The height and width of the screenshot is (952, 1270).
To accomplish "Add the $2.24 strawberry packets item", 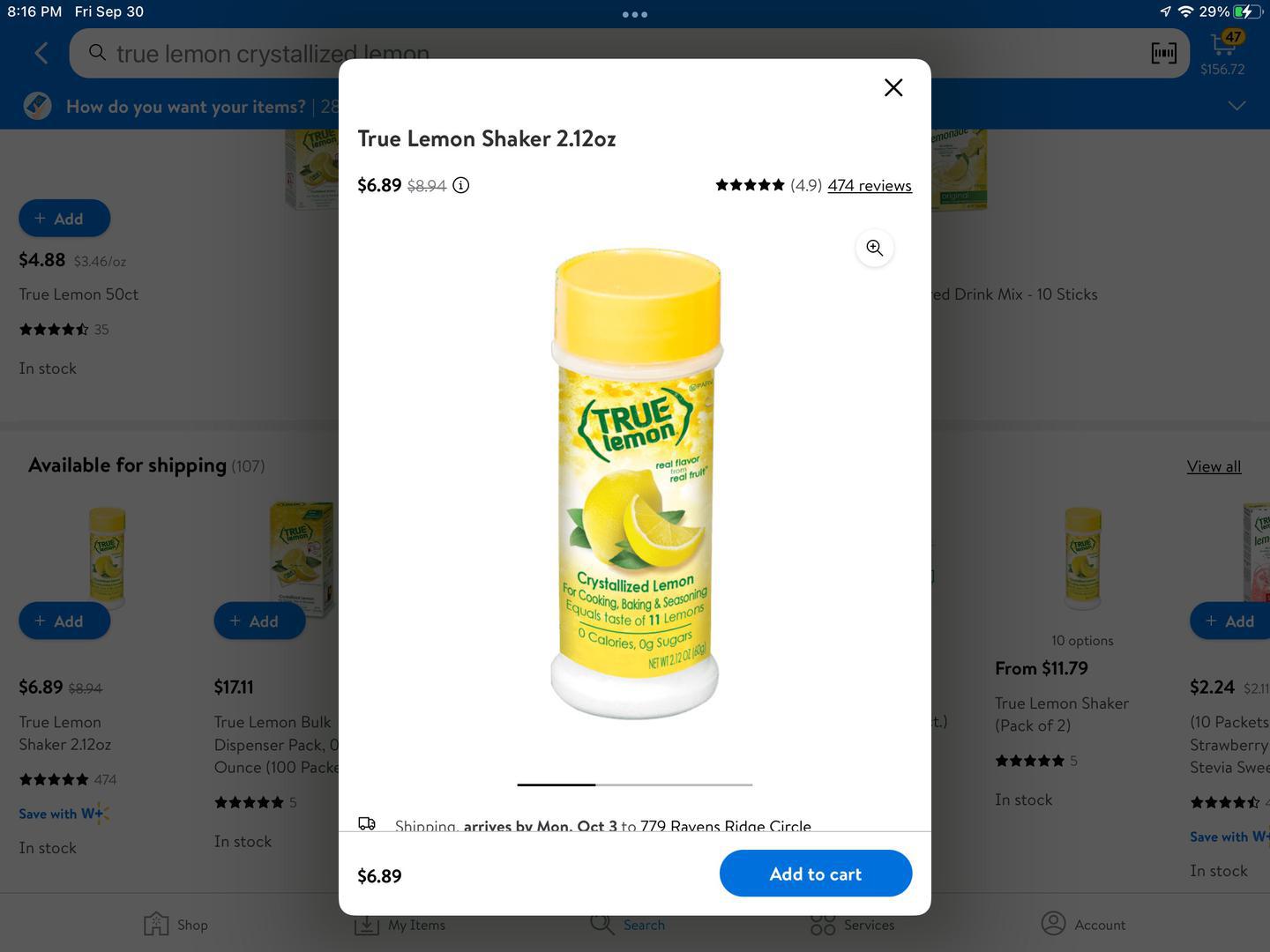I will pyautogui.click(x=1229, y=621).
